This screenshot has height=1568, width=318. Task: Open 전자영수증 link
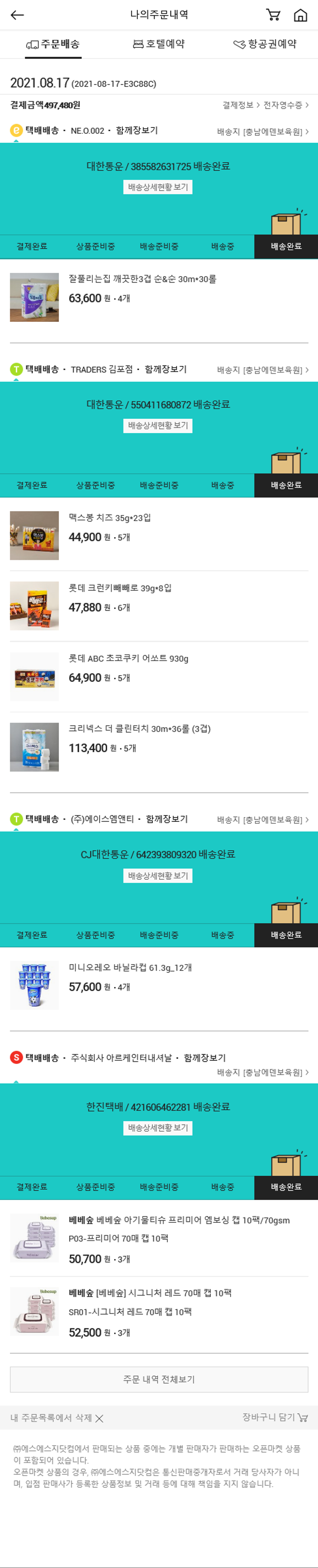(286, 105)
